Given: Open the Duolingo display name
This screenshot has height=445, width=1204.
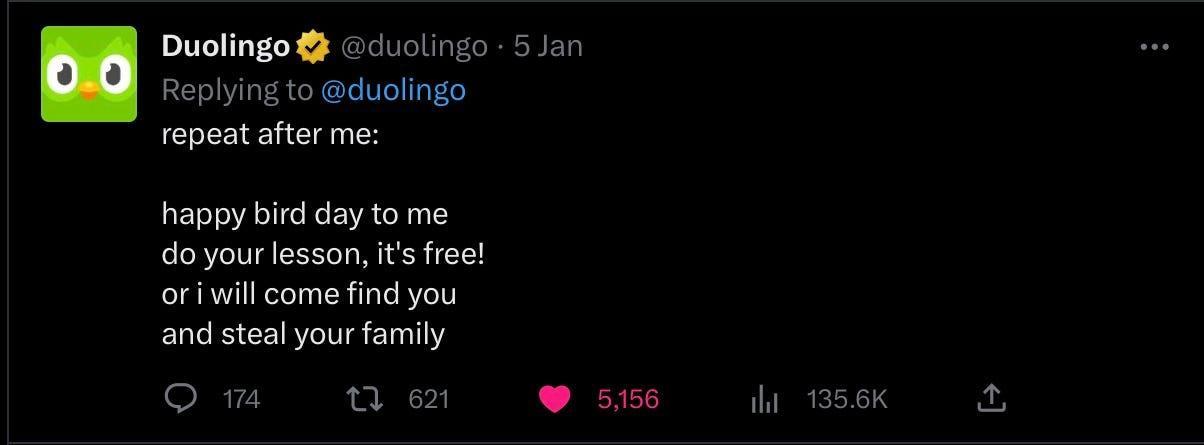Looking at the screenshot, I should click(x=226, y=46).
